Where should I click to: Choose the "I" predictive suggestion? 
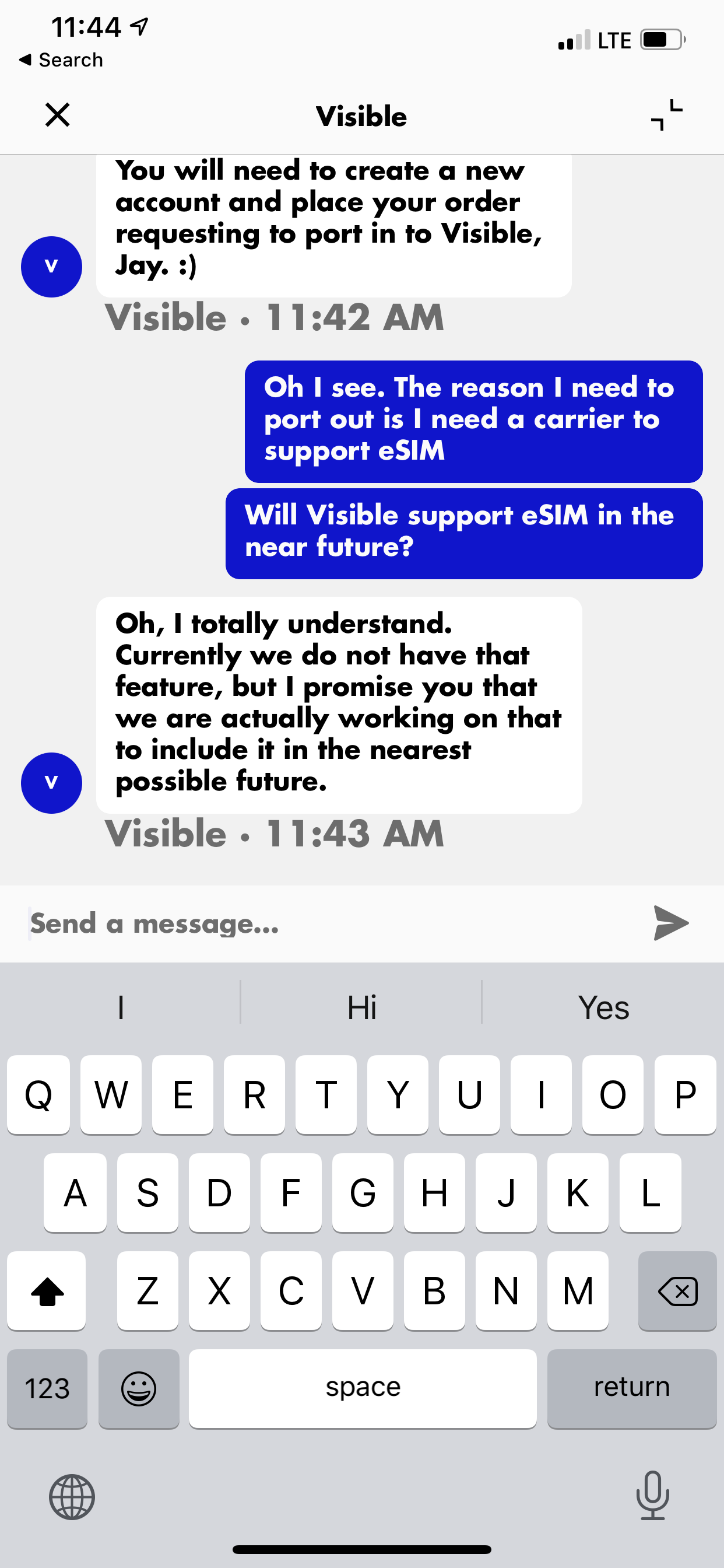[121, 1007]
